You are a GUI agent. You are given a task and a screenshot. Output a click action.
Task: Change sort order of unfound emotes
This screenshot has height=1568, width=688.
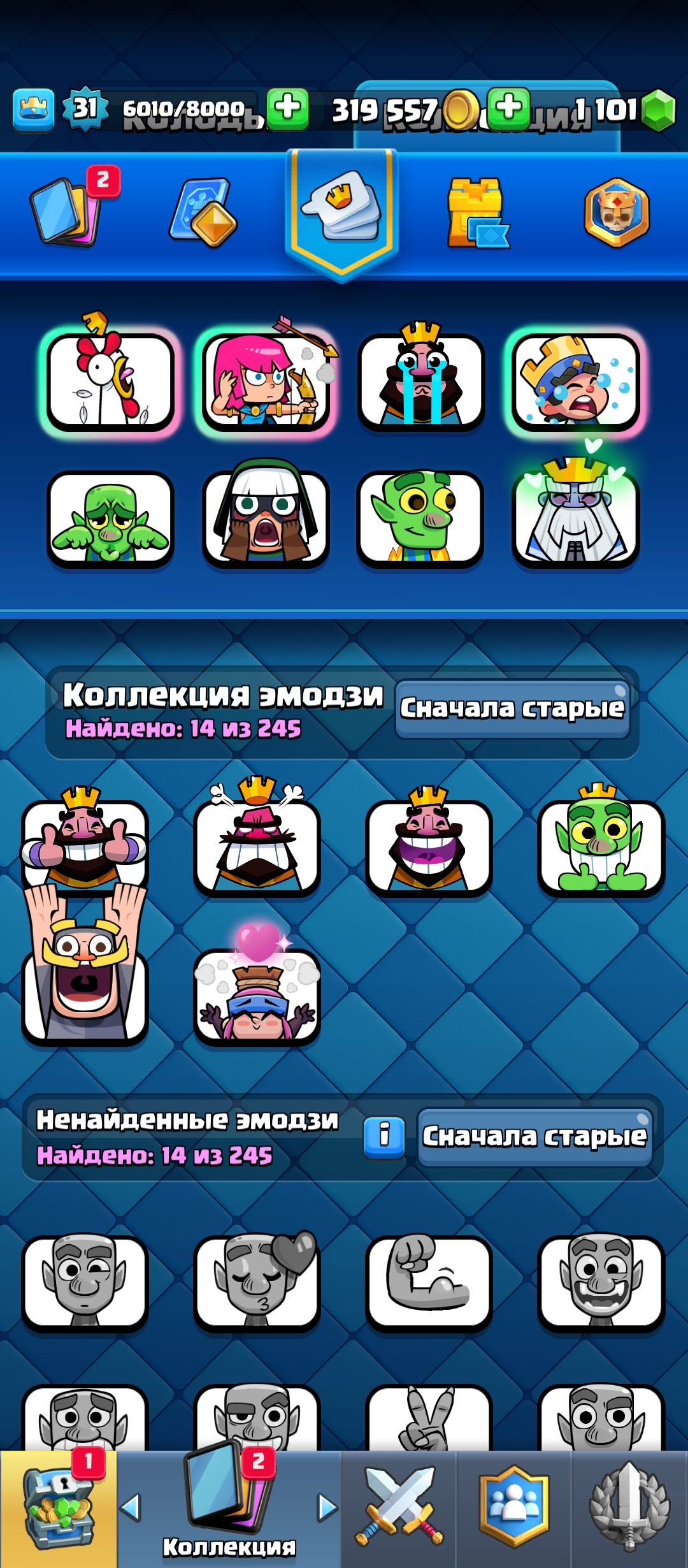click(534, 1137)
